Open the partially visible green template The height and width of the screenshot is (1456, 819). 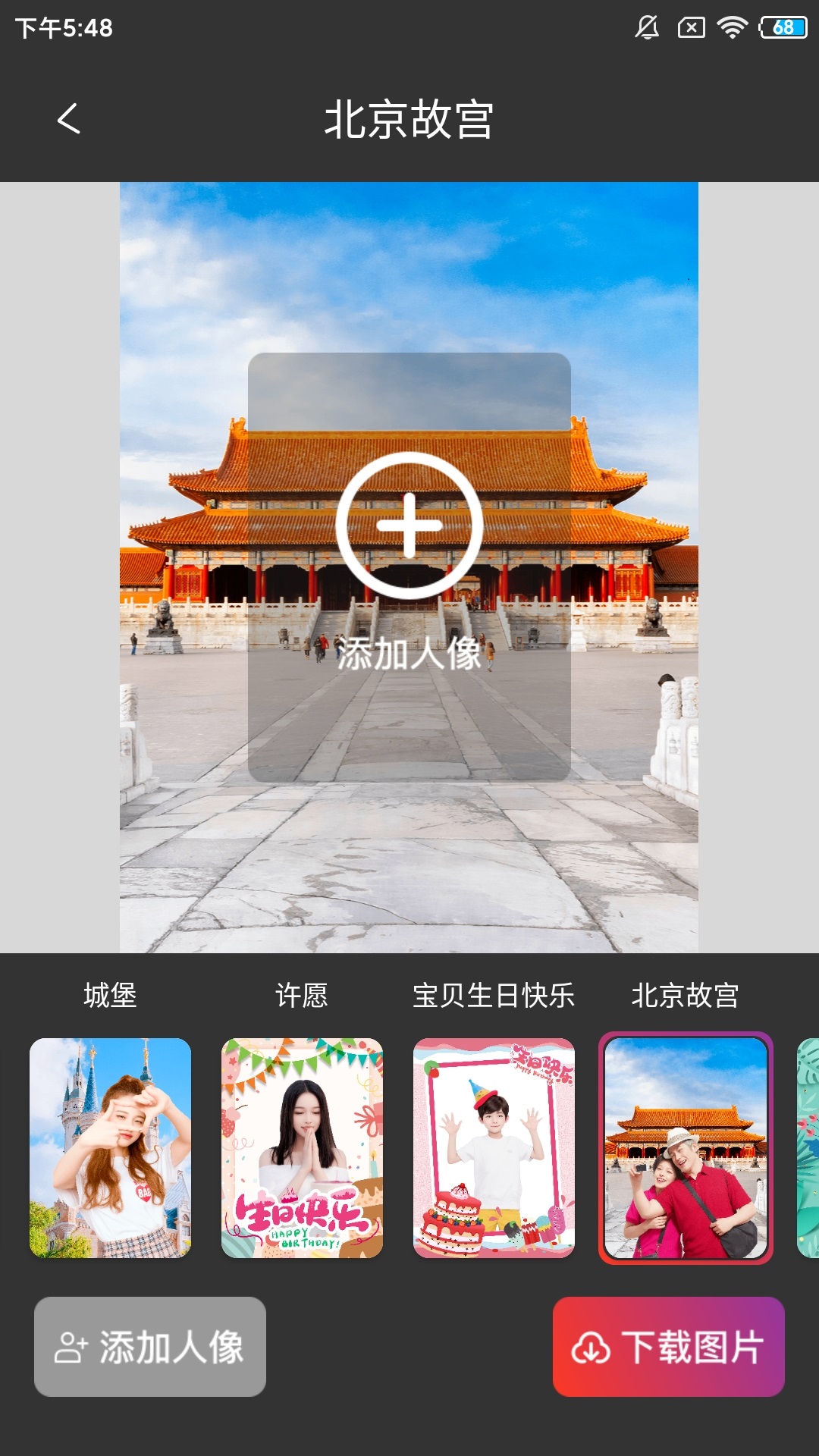tap(808, 1147)
